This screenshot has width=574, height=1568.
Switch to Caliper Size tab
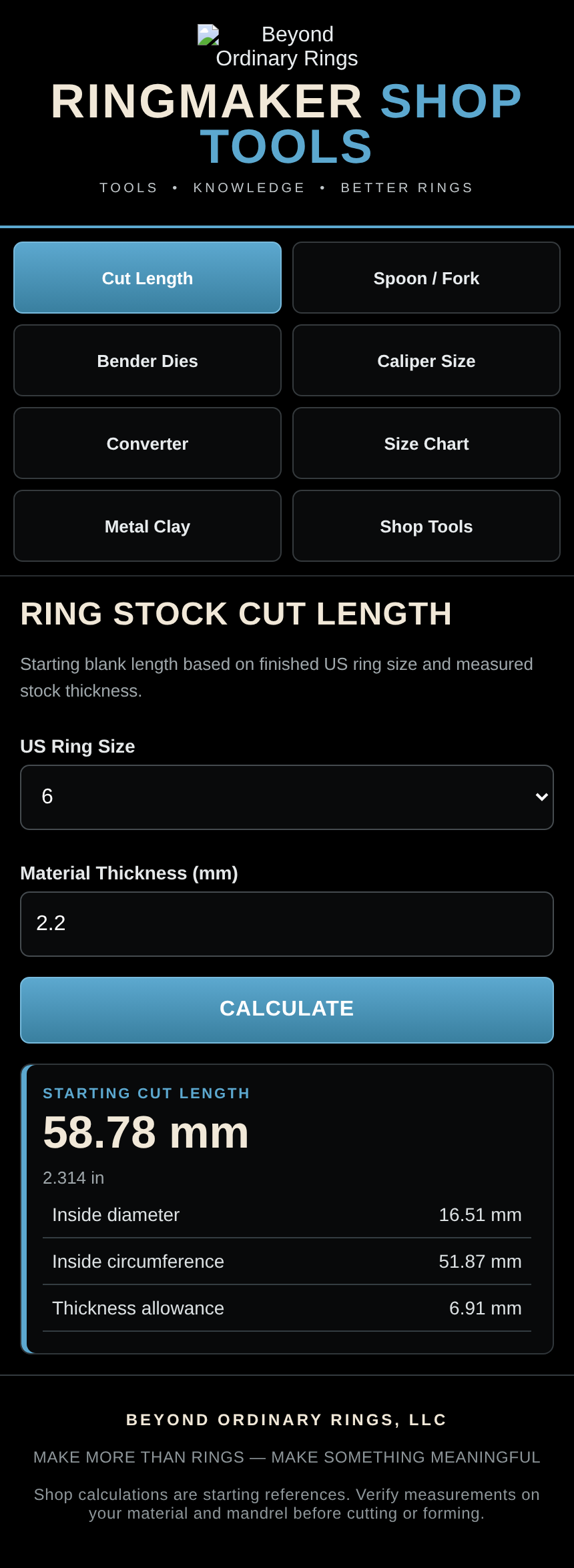pos(426,360)
